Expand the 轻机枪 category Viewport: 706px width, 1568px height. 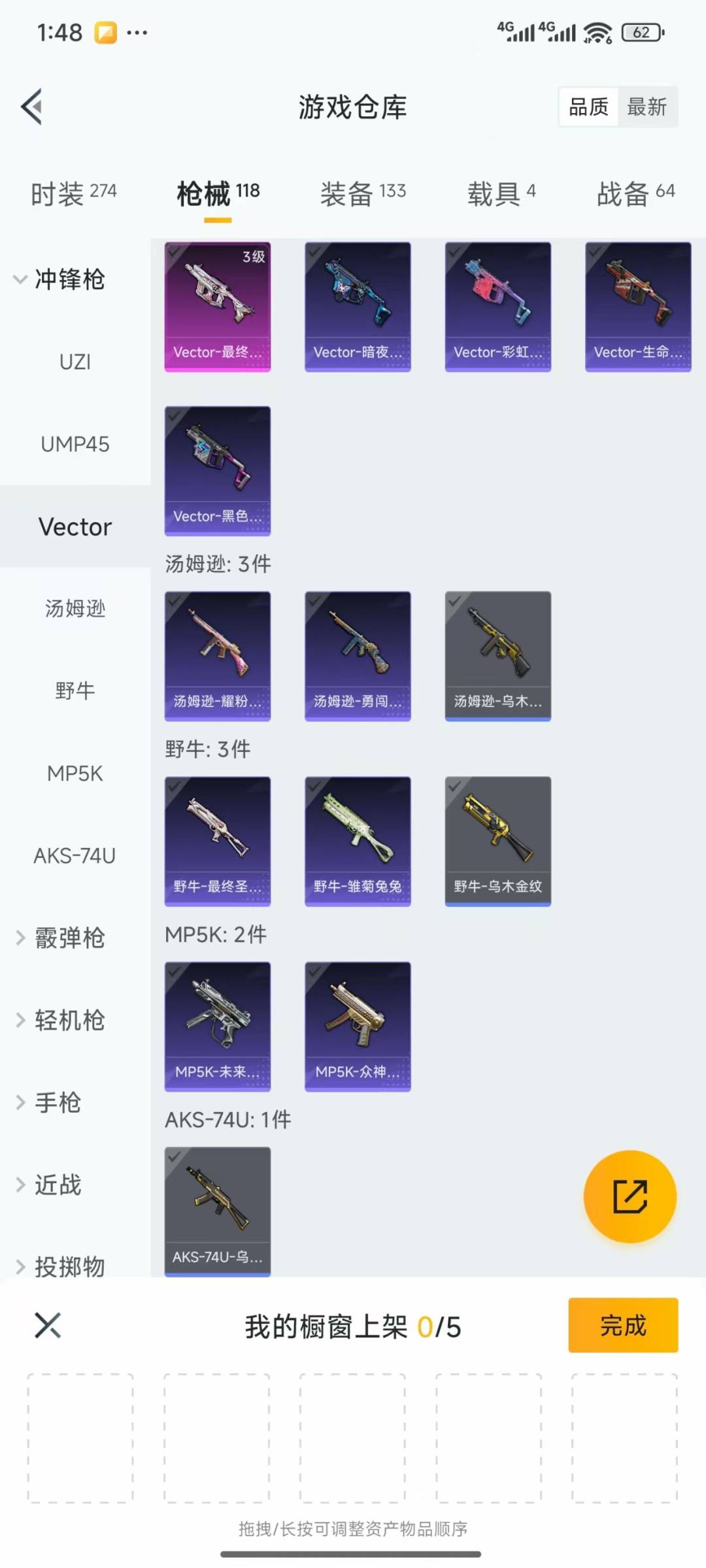[x=59, y=1021]
